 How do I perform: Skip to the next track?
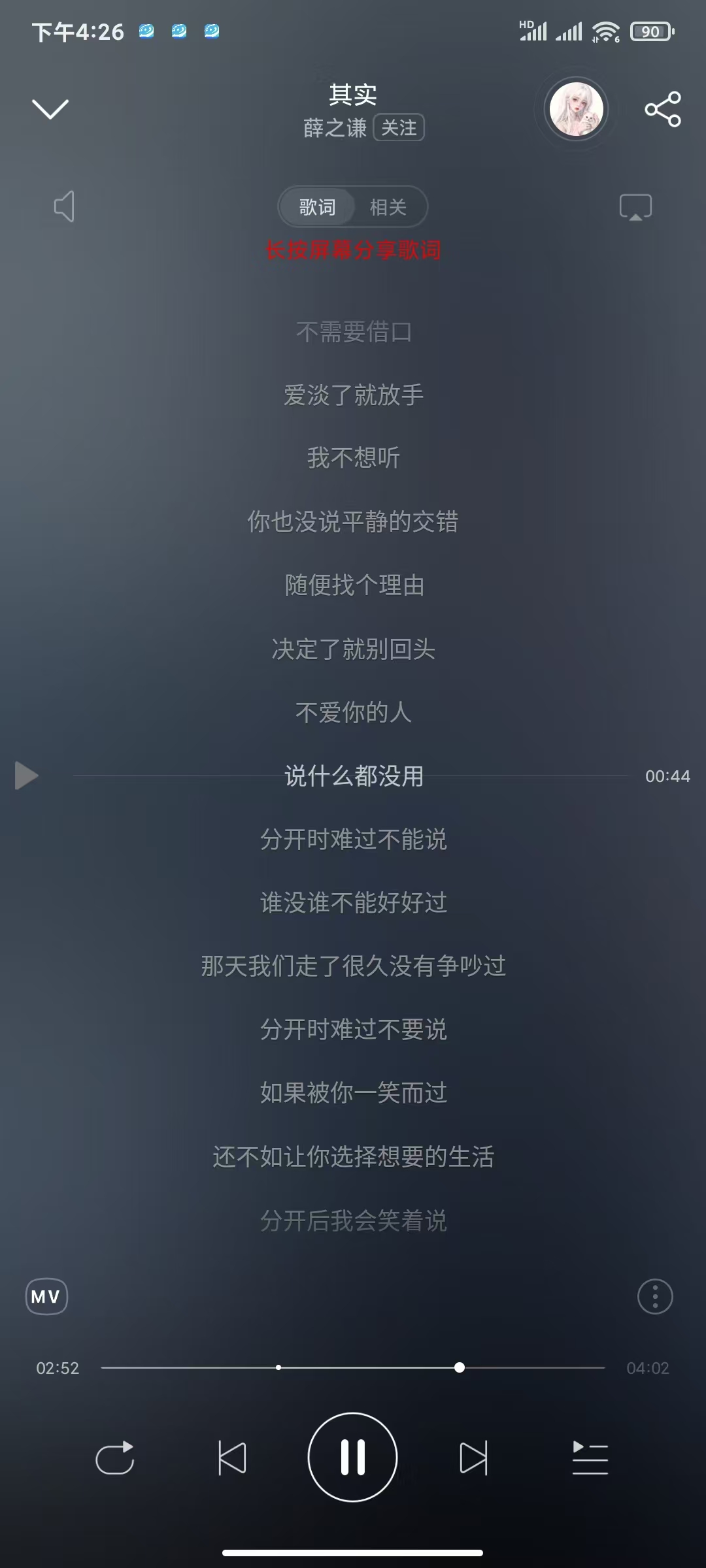[473, 1458]
